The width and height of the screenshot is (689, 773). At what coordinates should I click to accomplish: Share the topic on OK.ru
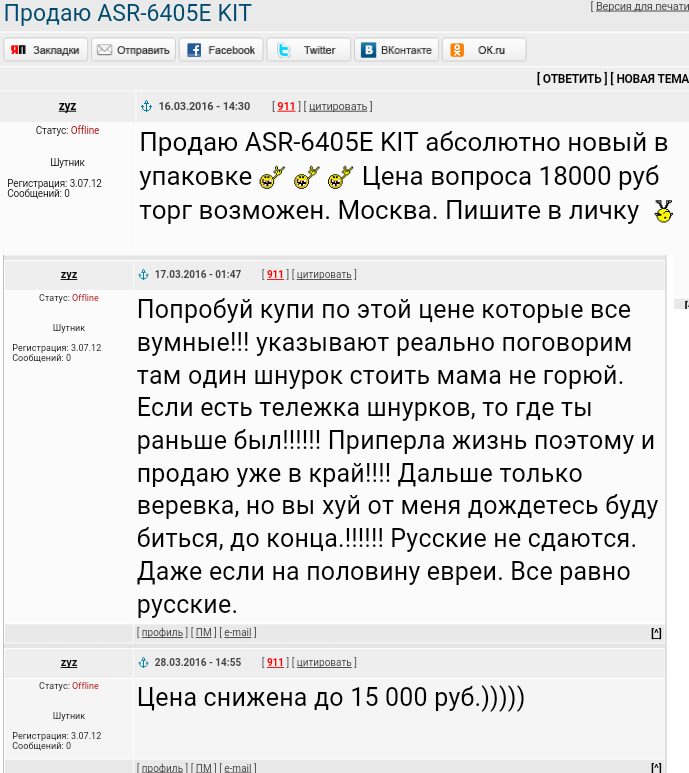484,50
